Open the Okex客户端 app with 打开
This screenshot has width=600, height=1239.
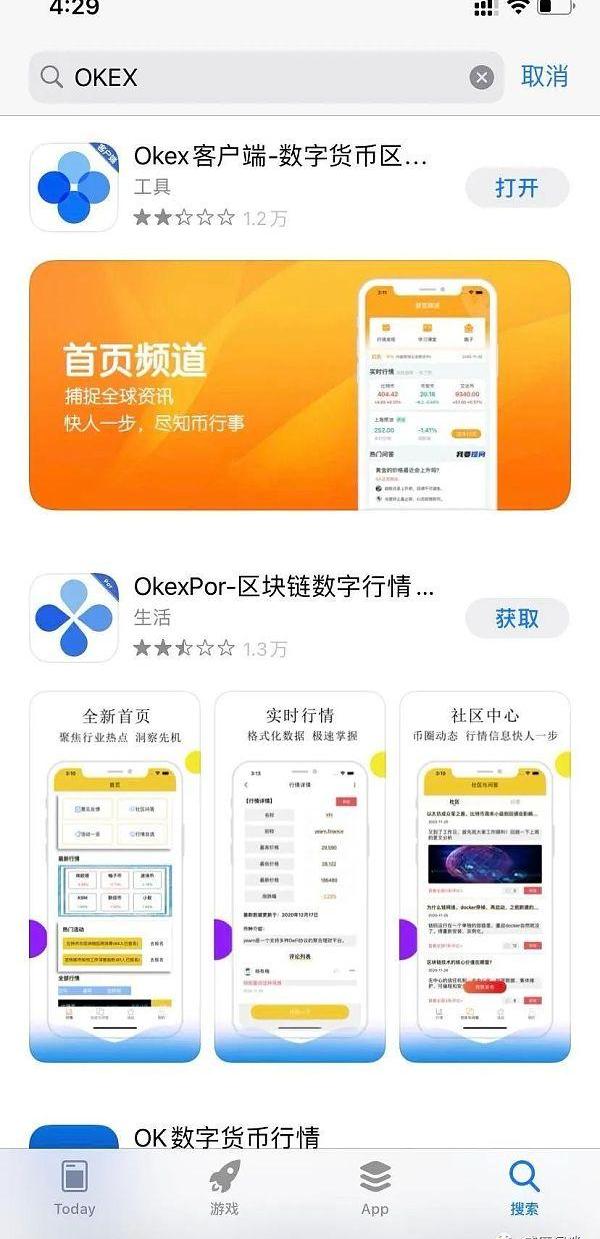pos(517,187)
